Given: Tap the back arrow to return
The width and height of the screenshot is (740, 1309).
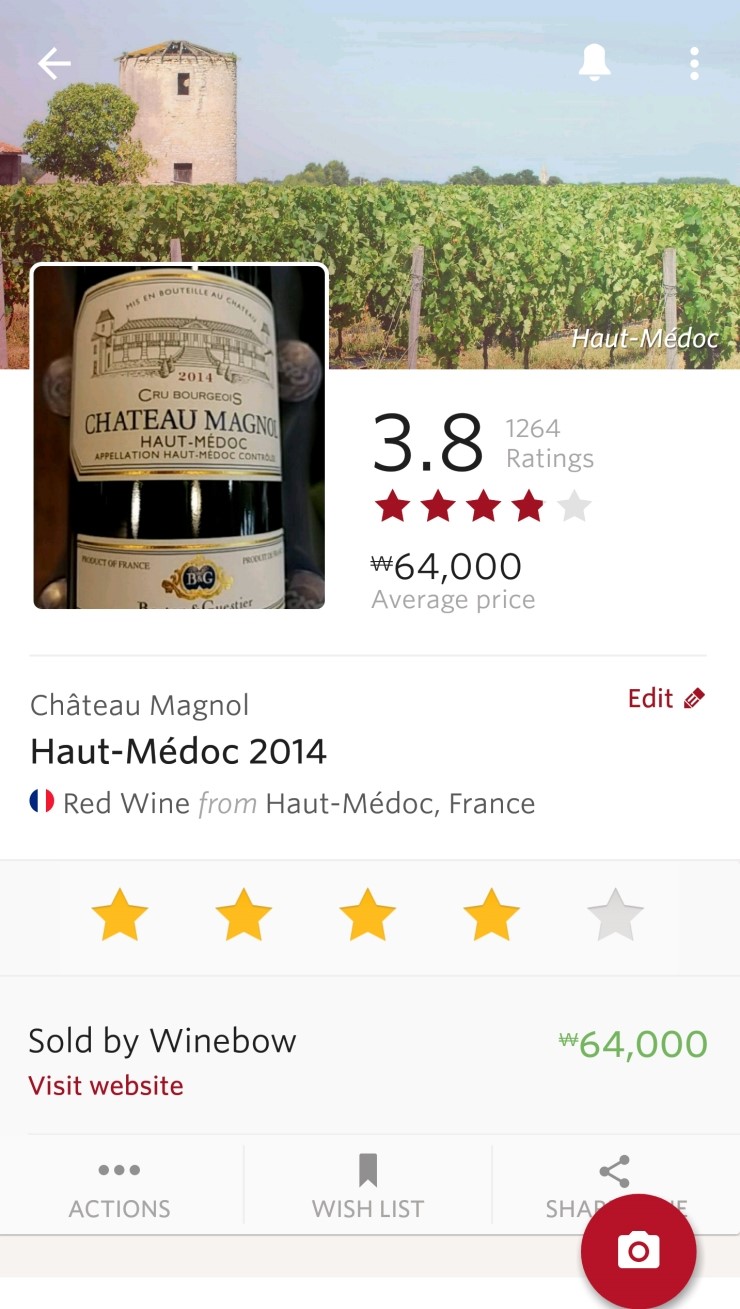Looking at the screenshot, I should point(53,62).
